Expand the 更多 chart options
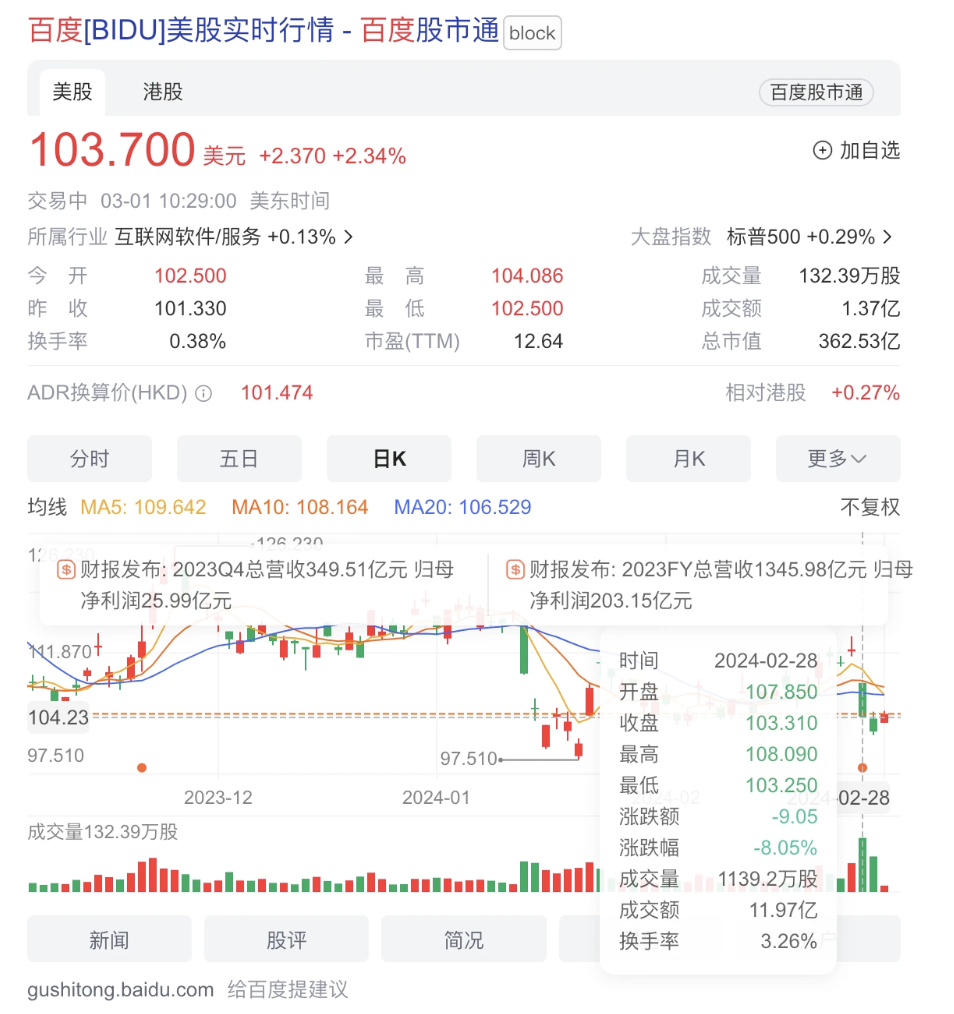Screen dimensions: 954x1014 coord(837,459)
